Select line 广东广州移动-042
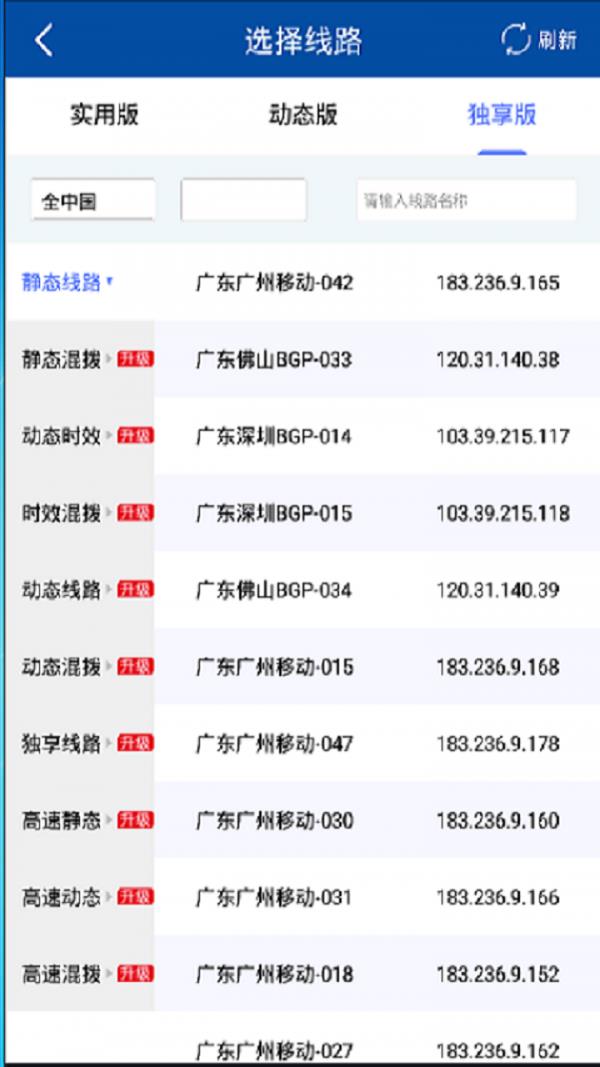The height and width of the screenshot is (1067, 600). tap(378, 282)
